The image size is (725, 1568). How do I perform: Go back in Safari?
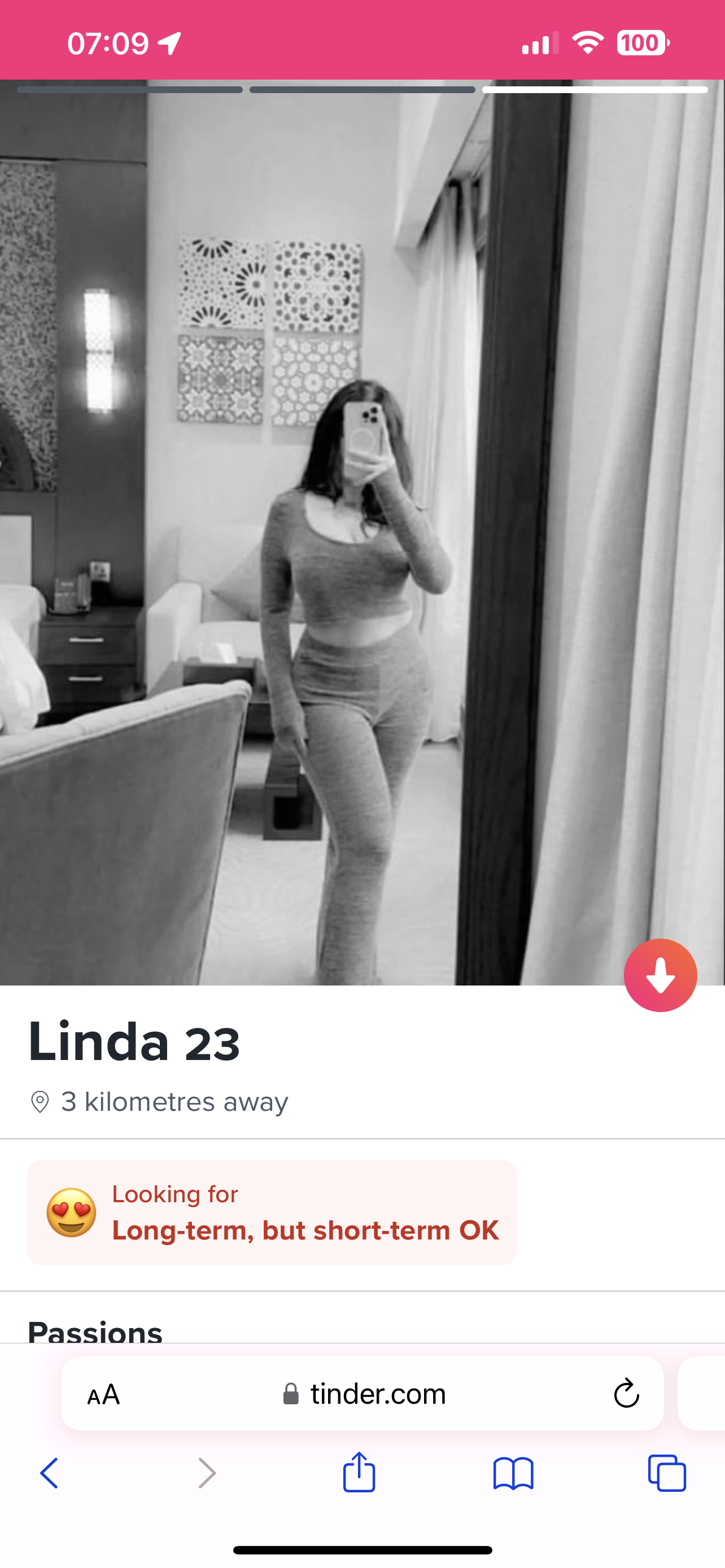[x=49, y=1474]
